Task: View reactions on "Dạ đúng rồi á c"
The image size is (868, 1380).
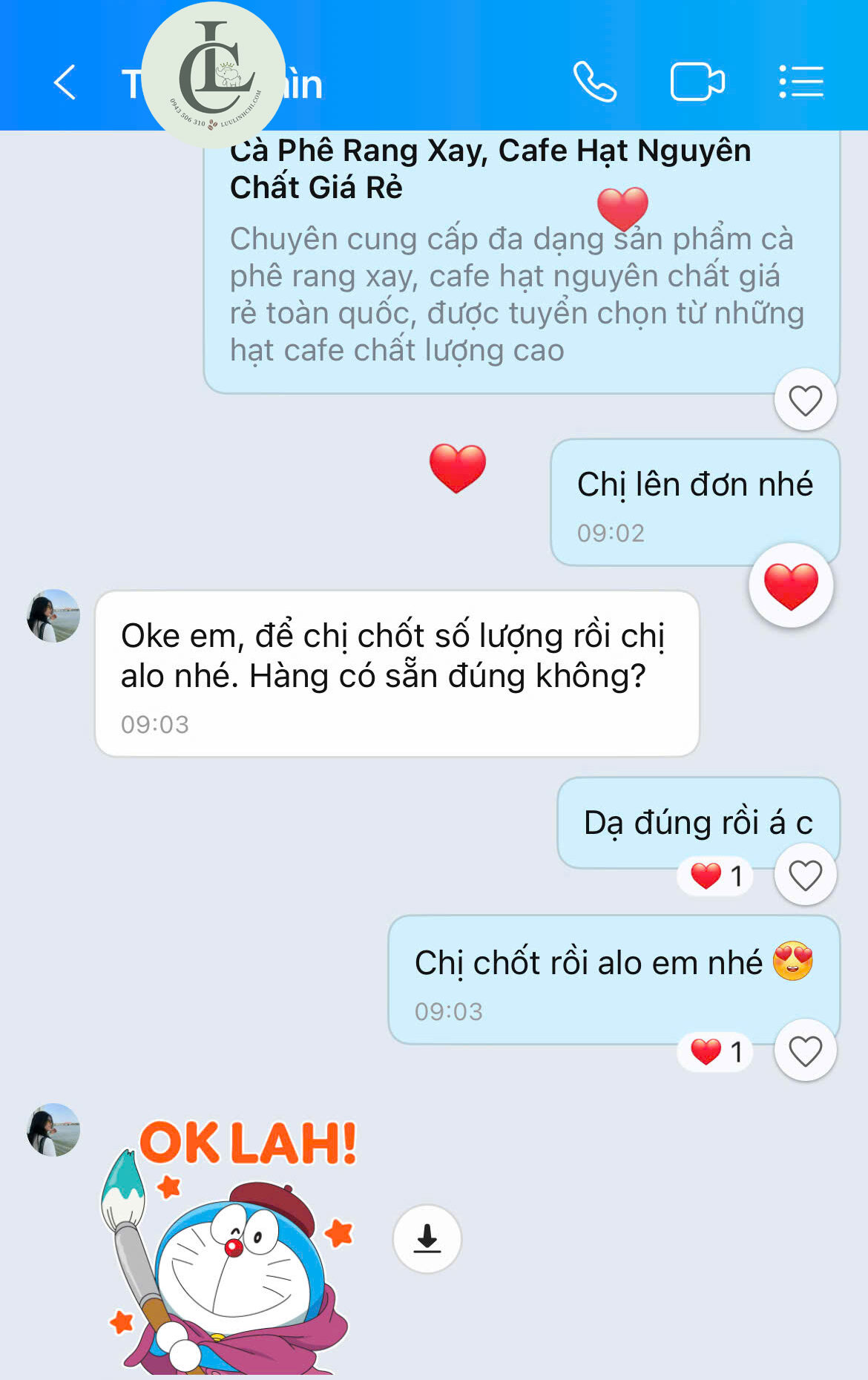Action: coord(715,876)
